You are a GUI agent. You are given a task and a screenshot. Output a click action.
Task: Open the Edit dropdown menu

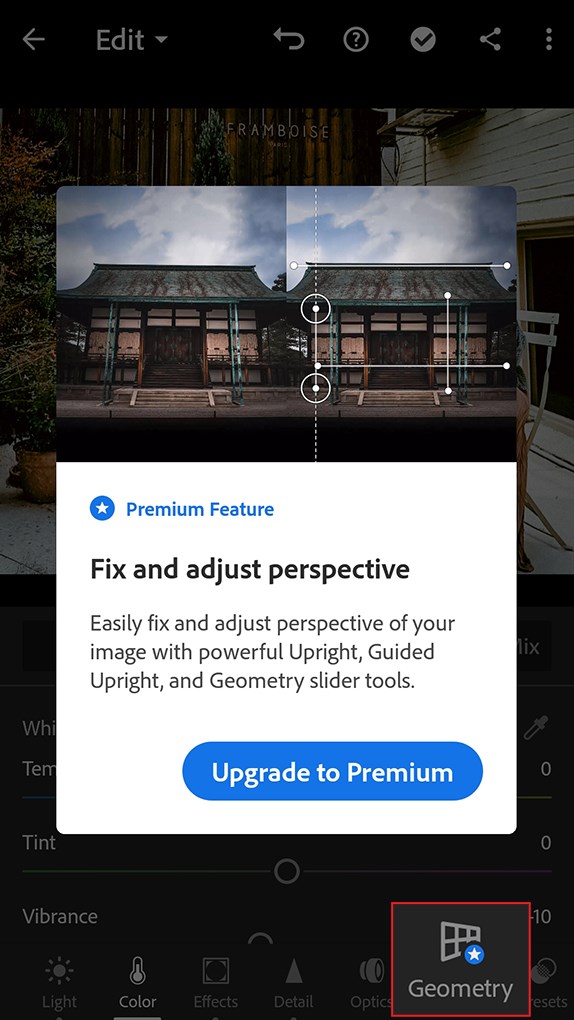[x=132, y=40]
